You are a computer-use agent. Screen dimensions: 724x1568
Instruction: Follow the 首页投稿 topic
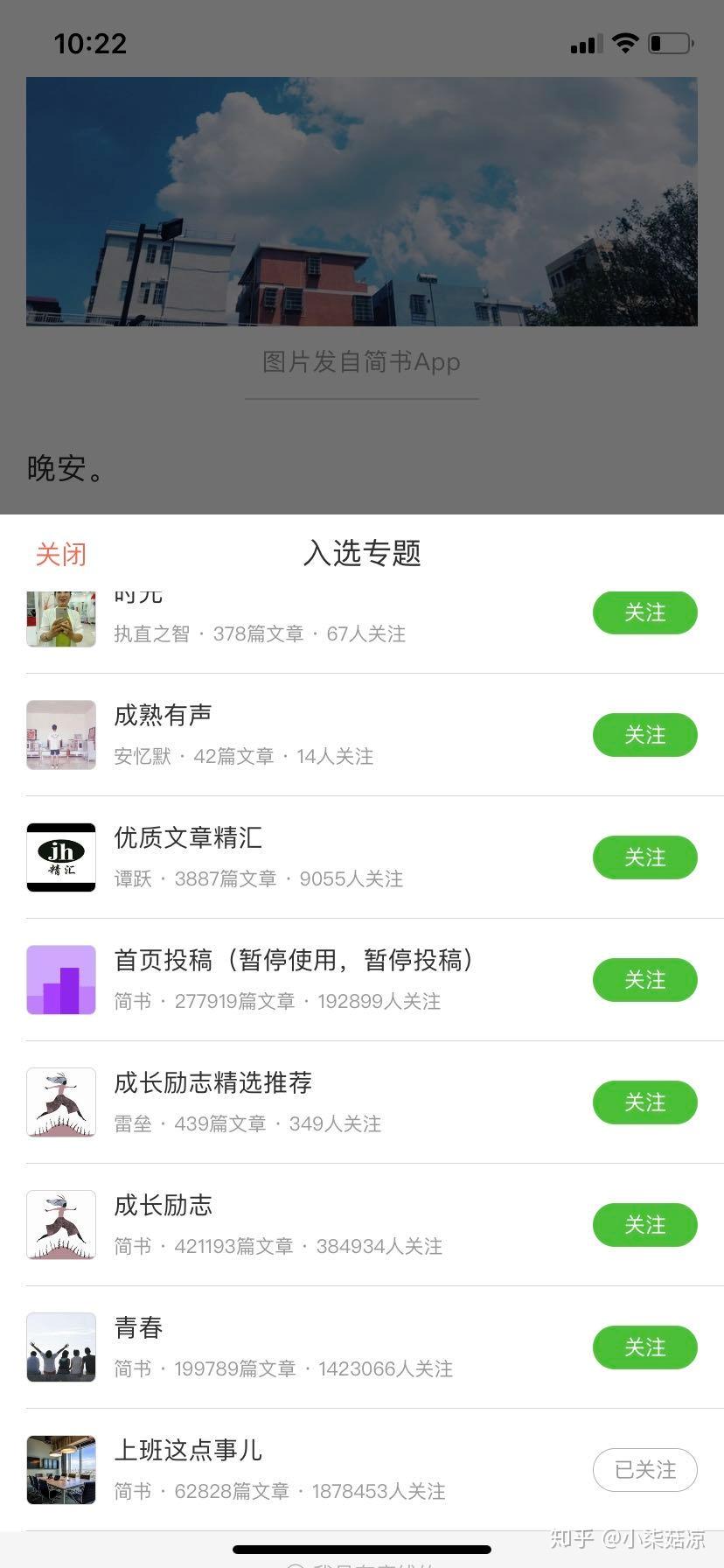(644, 980)
